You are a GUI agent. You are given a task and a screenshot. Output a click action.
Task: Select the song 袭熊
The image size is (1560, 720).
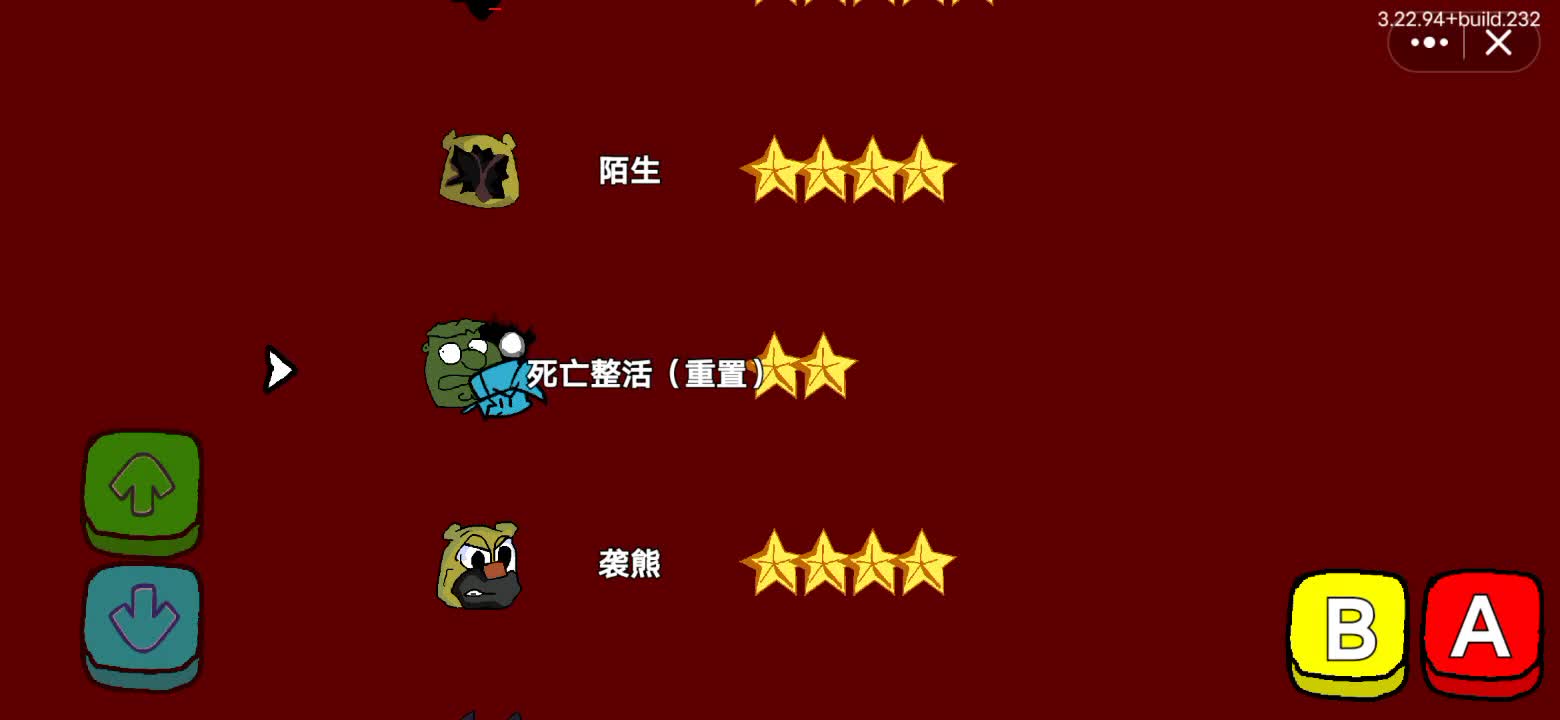pyautogui.click(x=630, y=565)
